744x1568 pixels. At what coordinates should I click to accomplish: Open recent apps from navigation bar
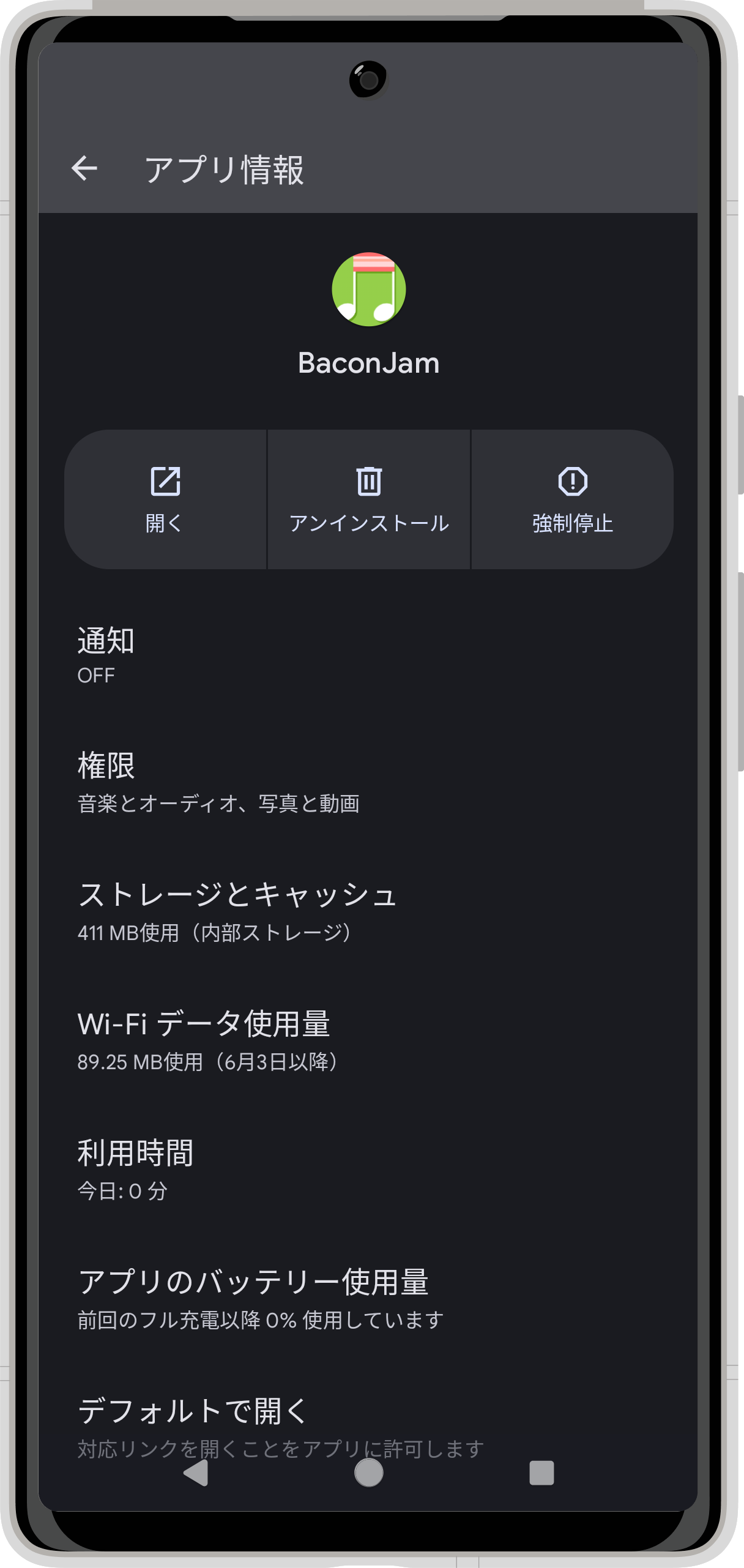point(541,1473)
